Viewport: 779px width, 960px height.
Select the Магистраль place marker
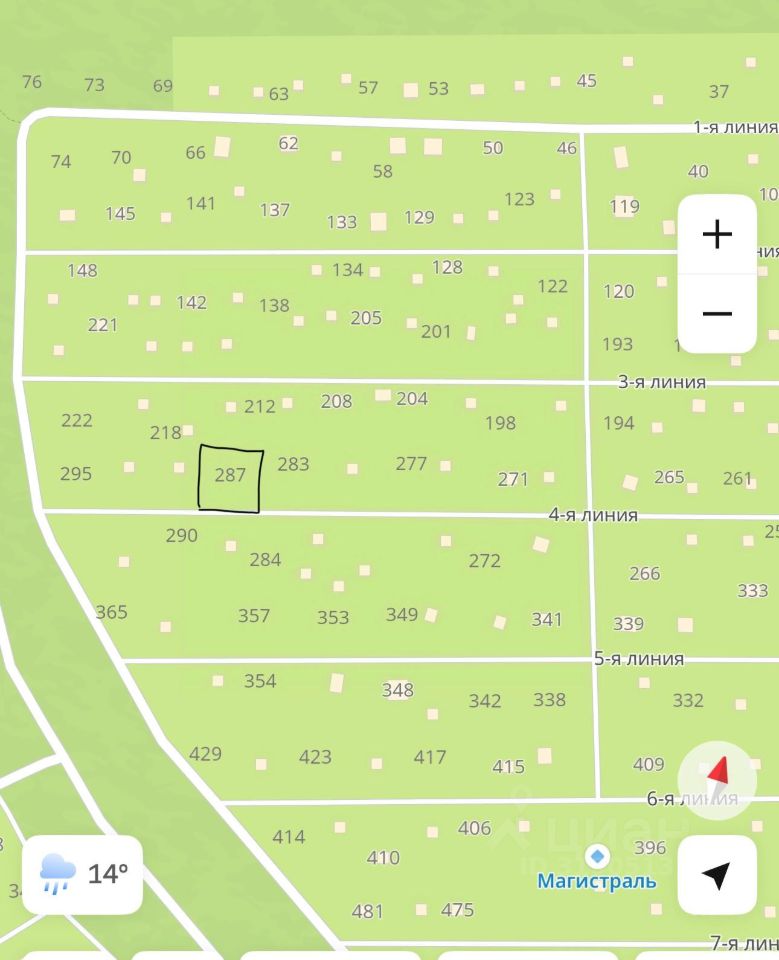(x=598, y=857)
